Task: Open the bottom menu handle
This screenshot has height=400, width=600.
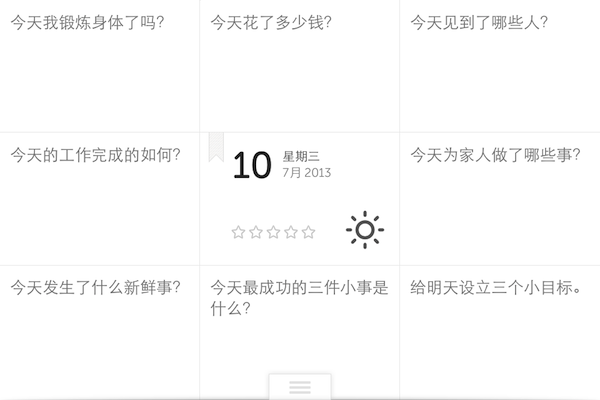Action: (x=300, y=387)
